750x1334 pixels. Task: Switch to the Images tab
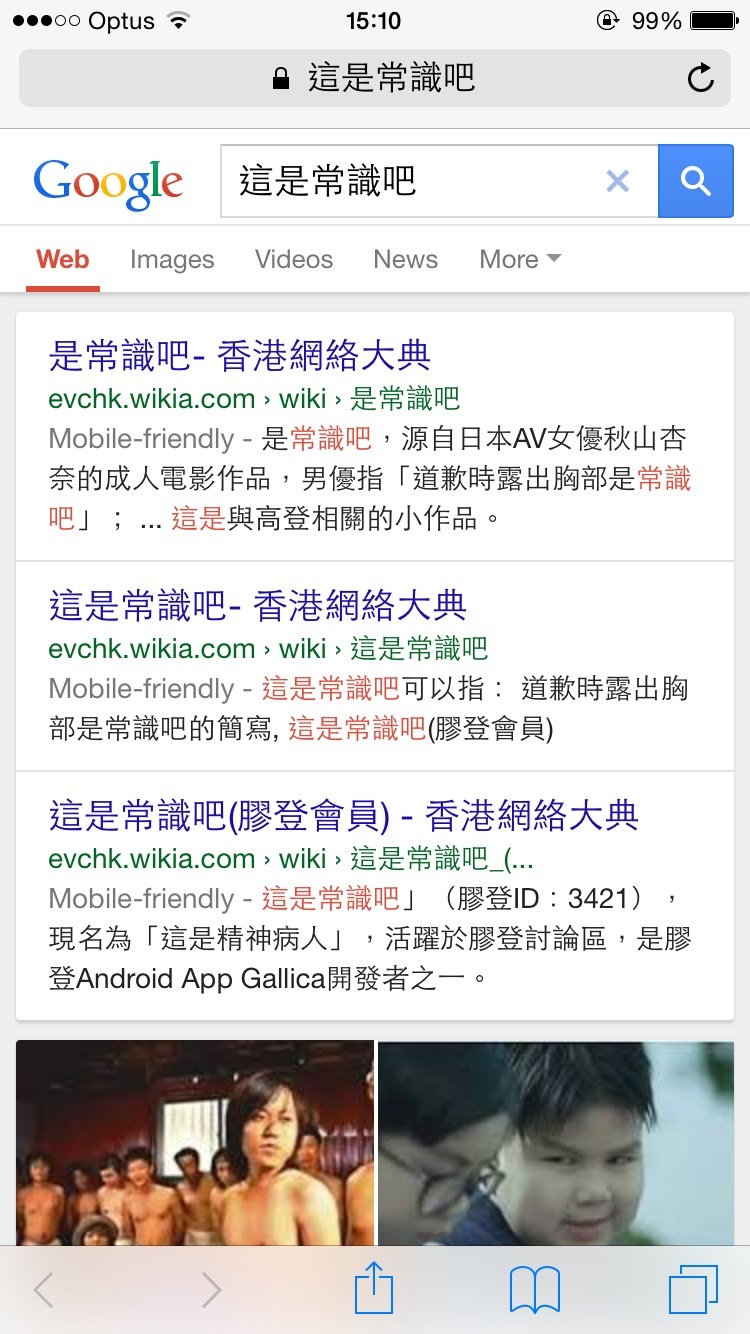[x=172, y=260]
